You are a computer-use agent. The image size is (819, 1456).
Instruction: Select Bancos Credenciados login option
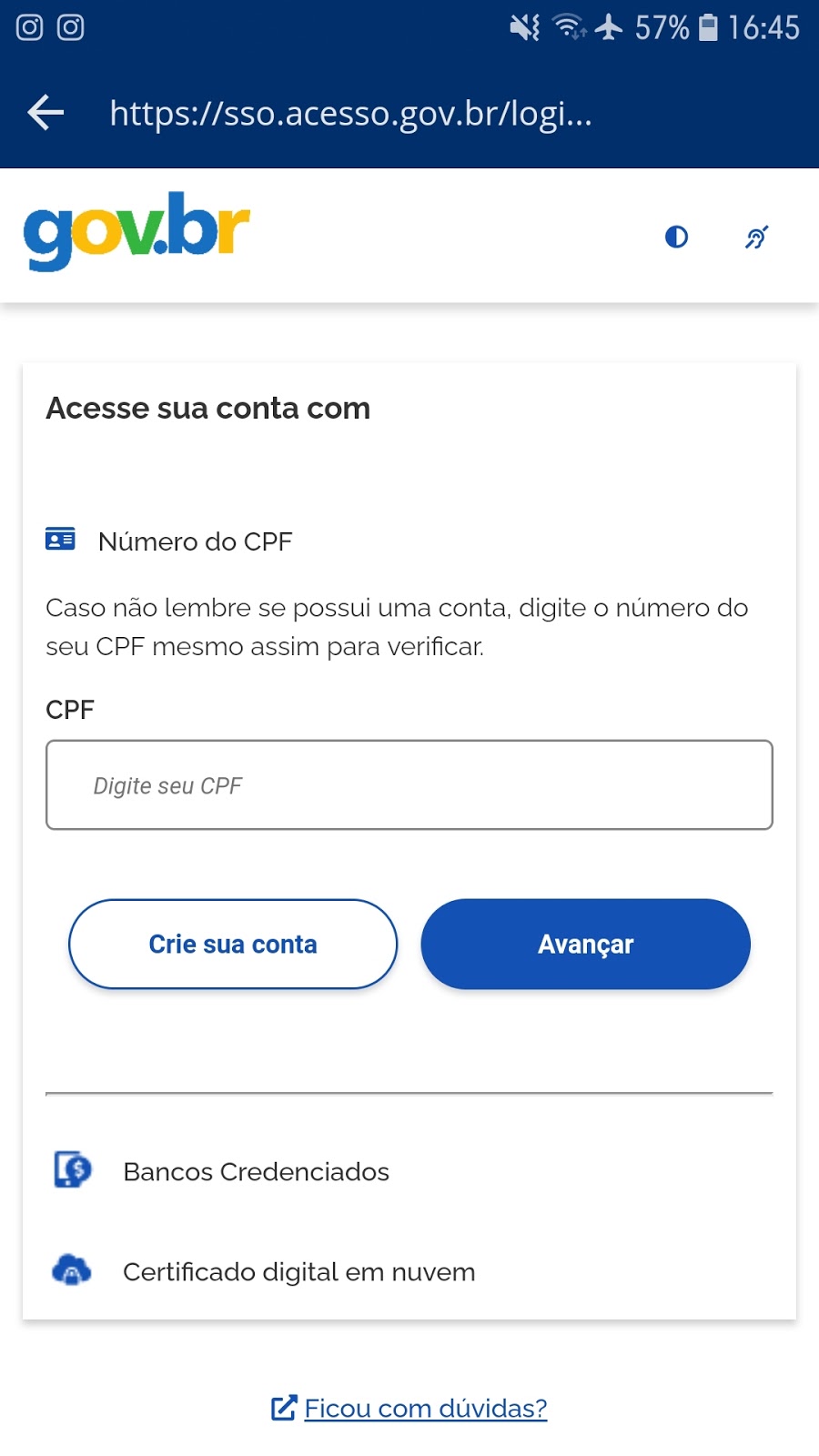point(256,1172)
